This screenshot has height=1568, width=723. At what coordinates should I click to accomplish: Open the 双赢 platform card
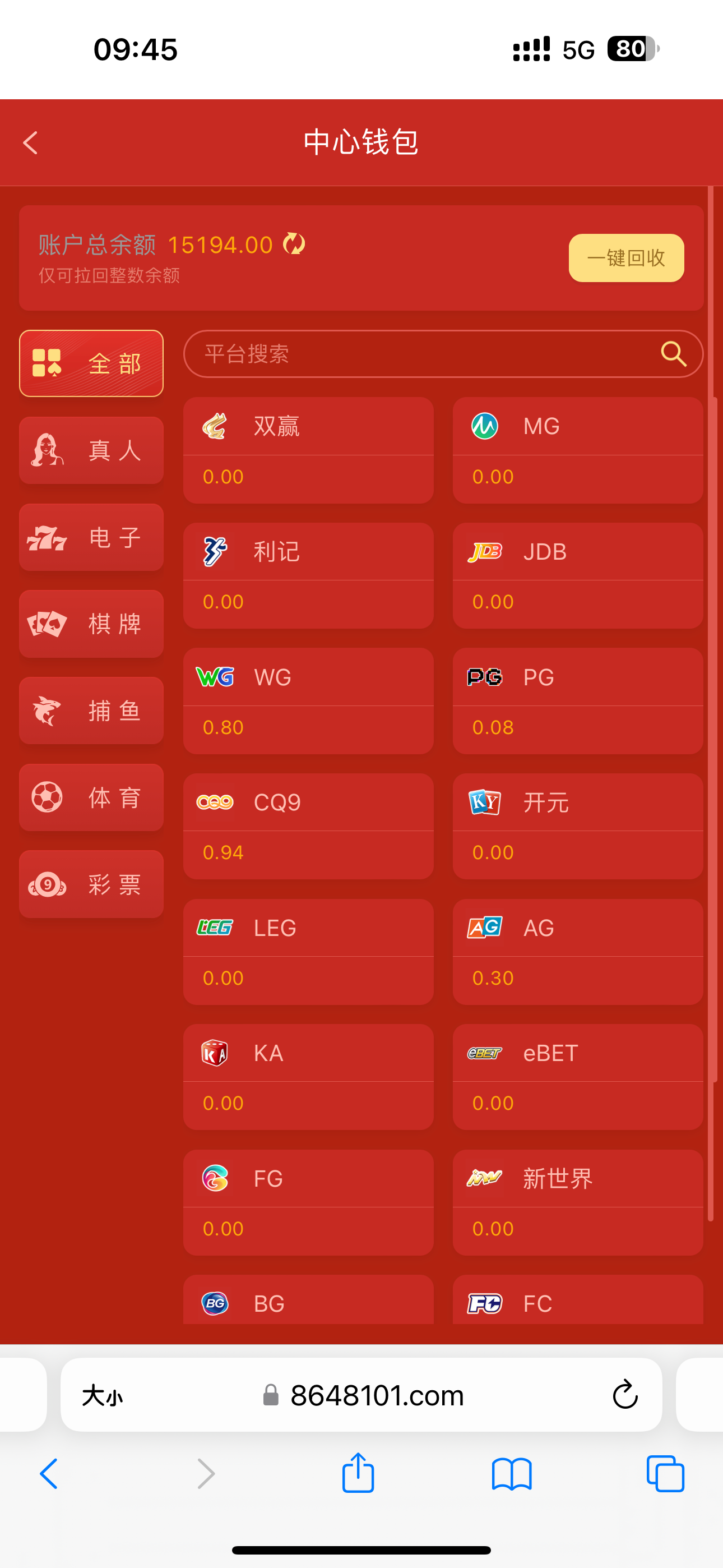pos(308,450)
